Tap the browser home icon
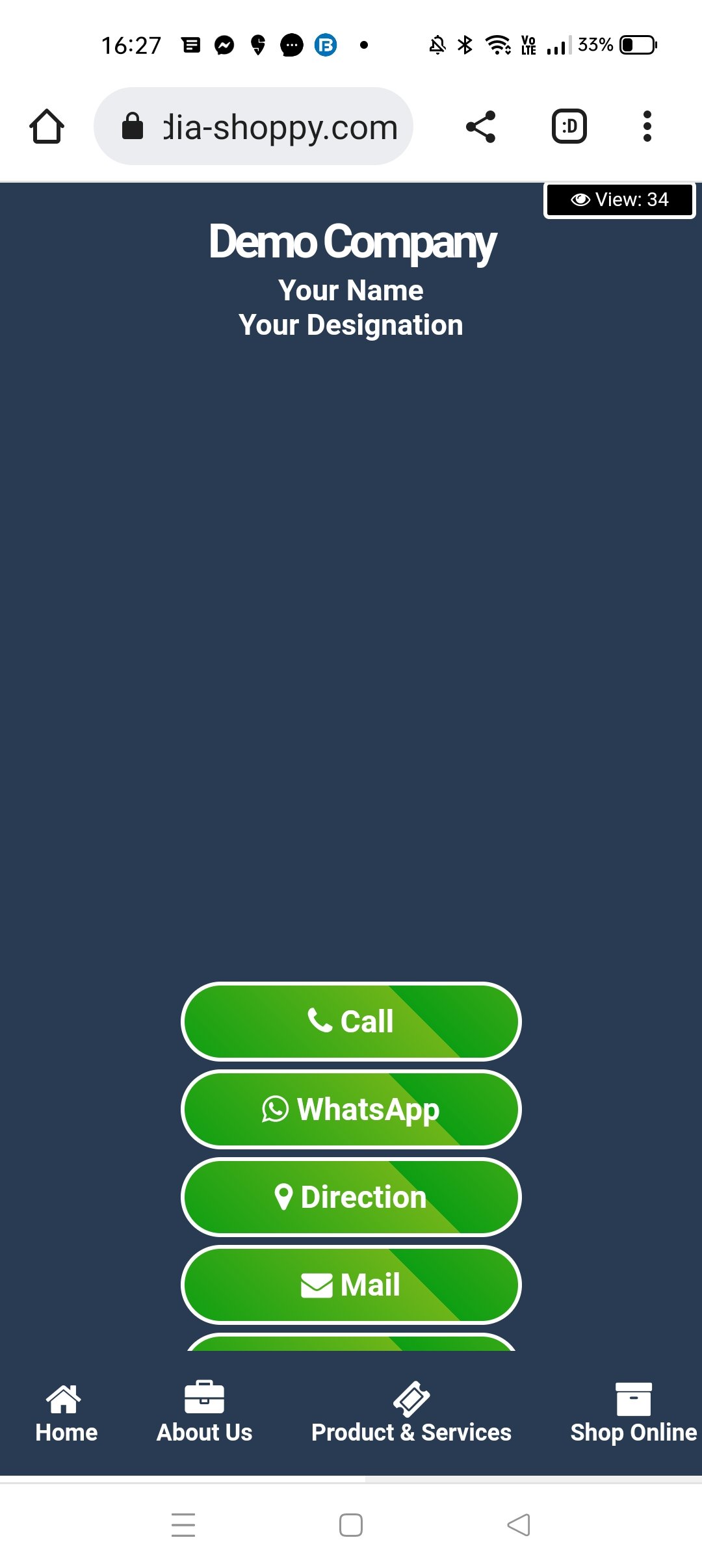The width and height of the screenshot is (702, 1568). [x=47, y=126]
